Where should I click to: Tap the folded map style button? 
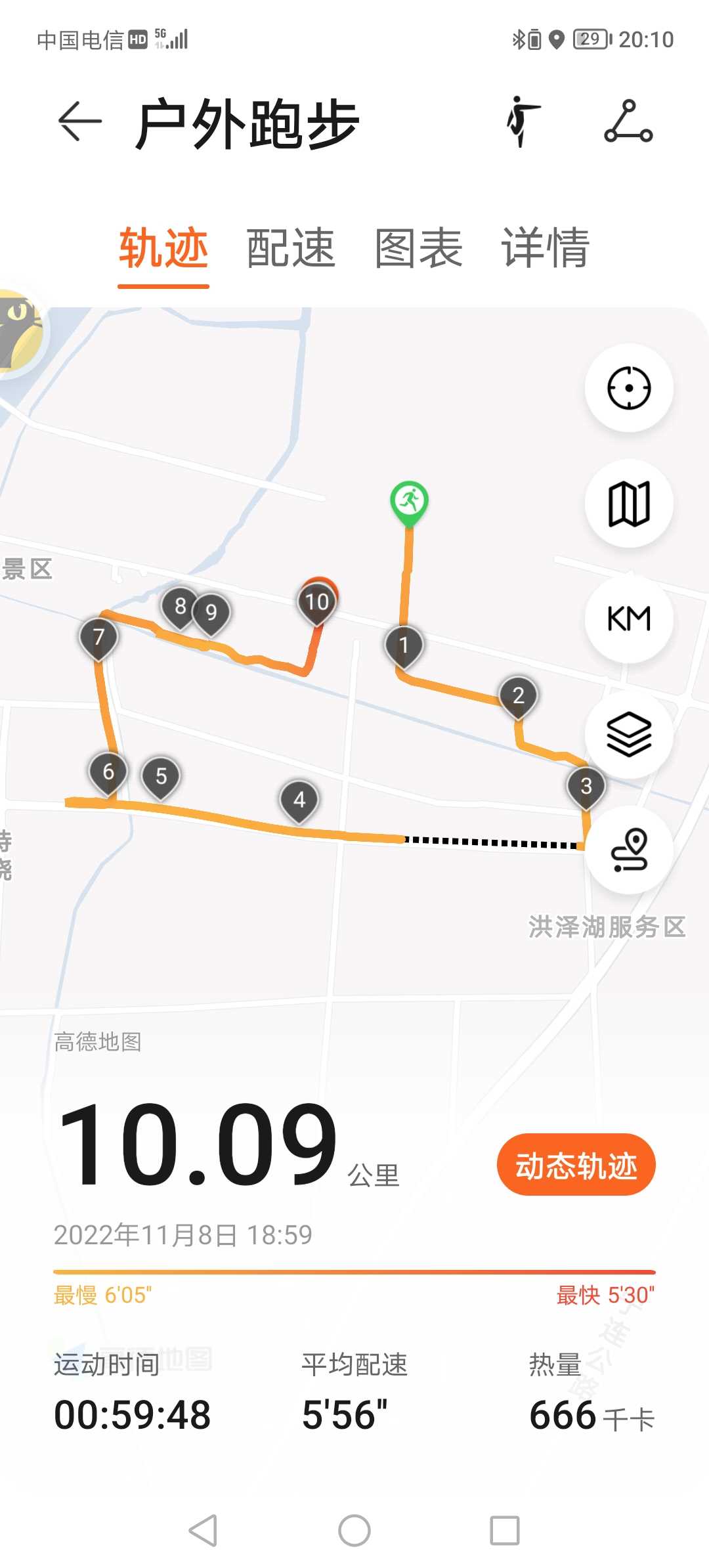629,503
